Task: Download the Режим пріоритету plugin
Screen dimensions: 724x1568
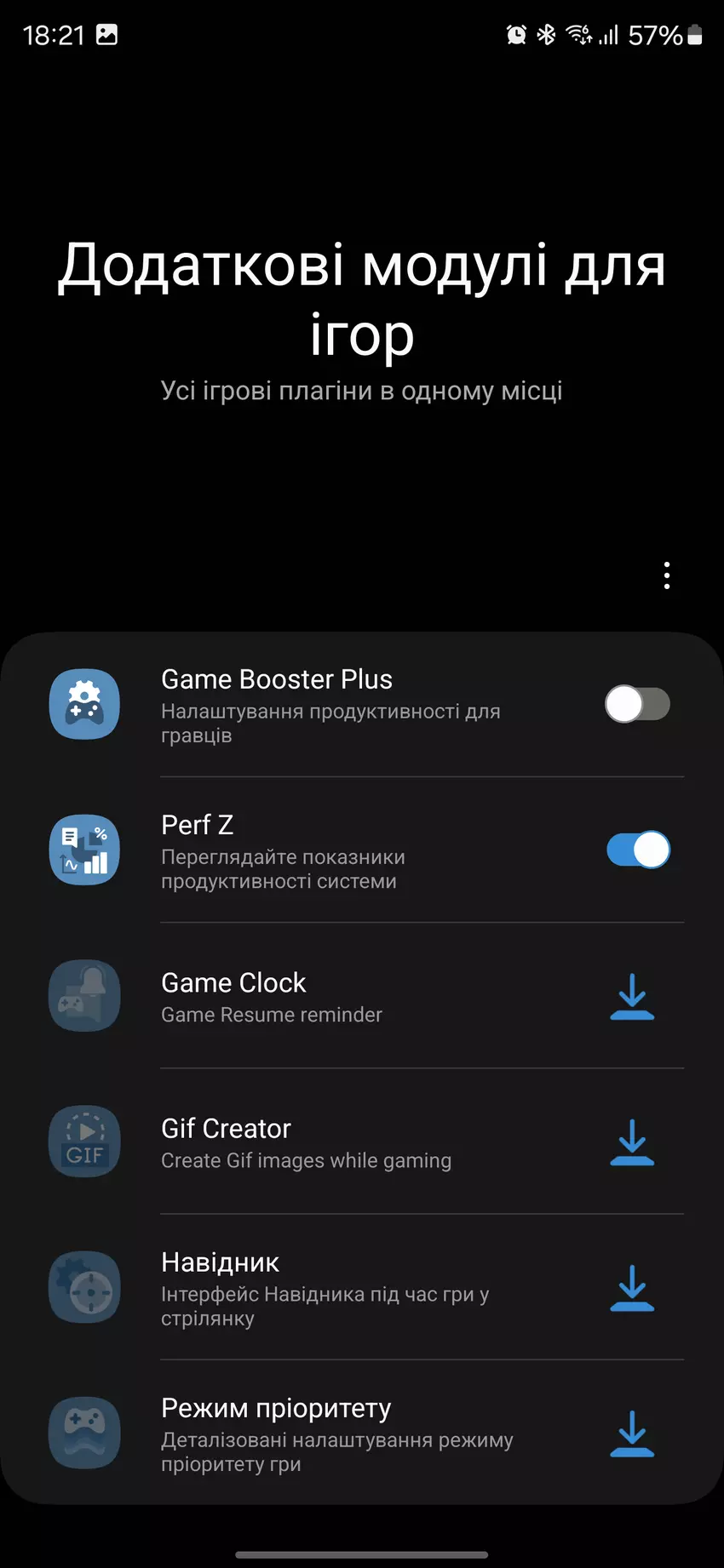Action: [632, 1434]
